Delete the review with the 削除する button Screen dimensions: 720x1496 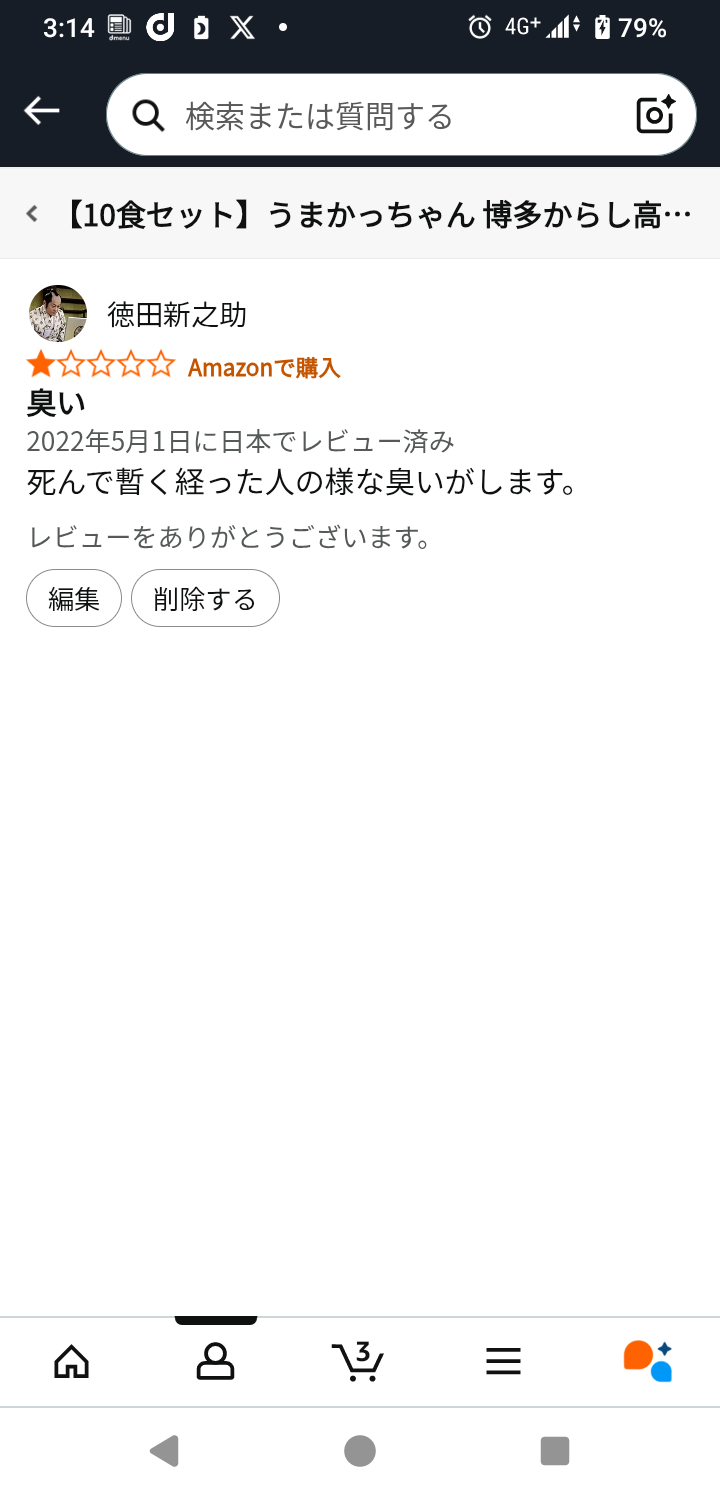[205, 599]
